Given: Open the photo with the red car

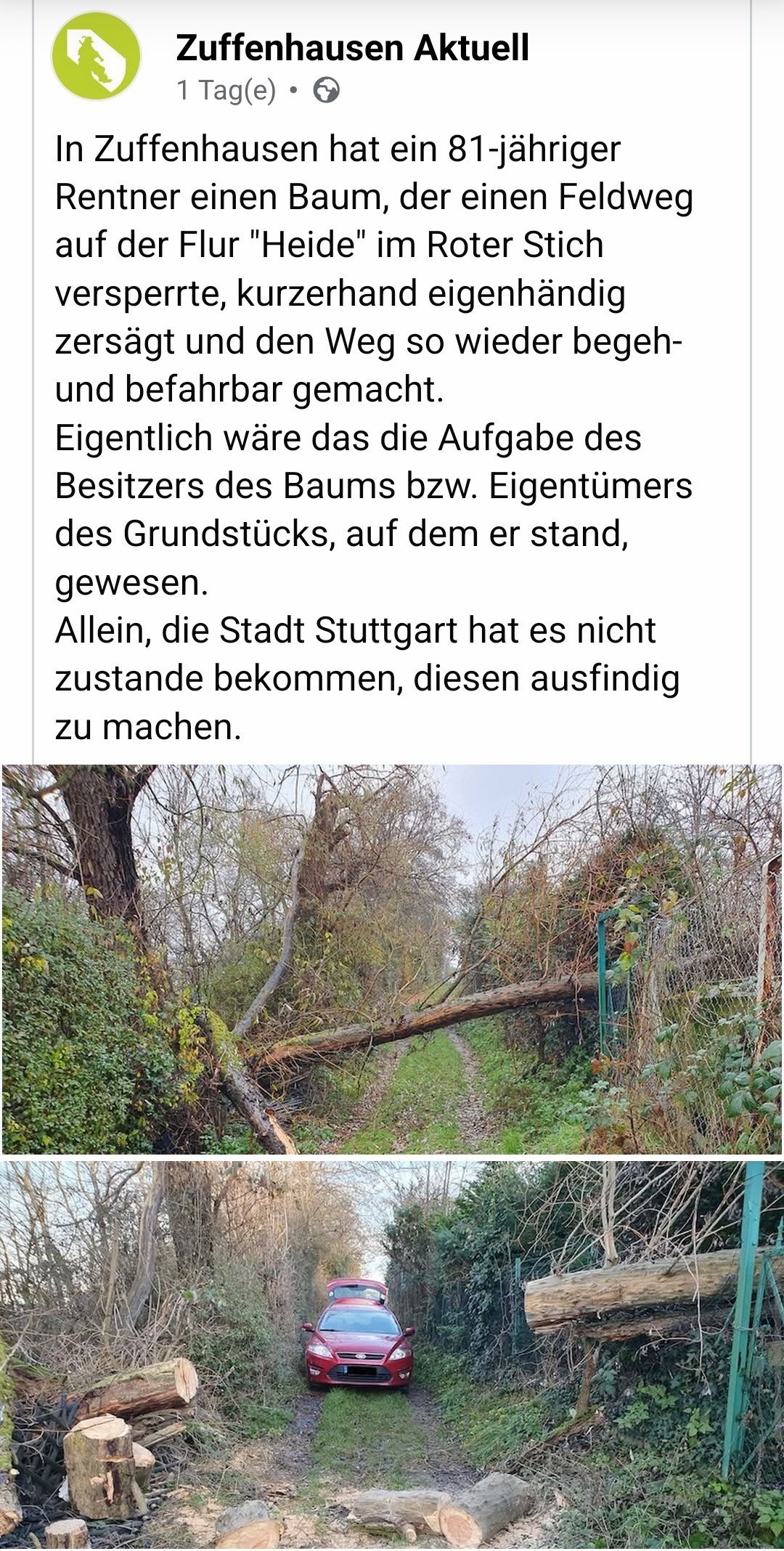Looking at the screenshot, I should point(392,1353).
